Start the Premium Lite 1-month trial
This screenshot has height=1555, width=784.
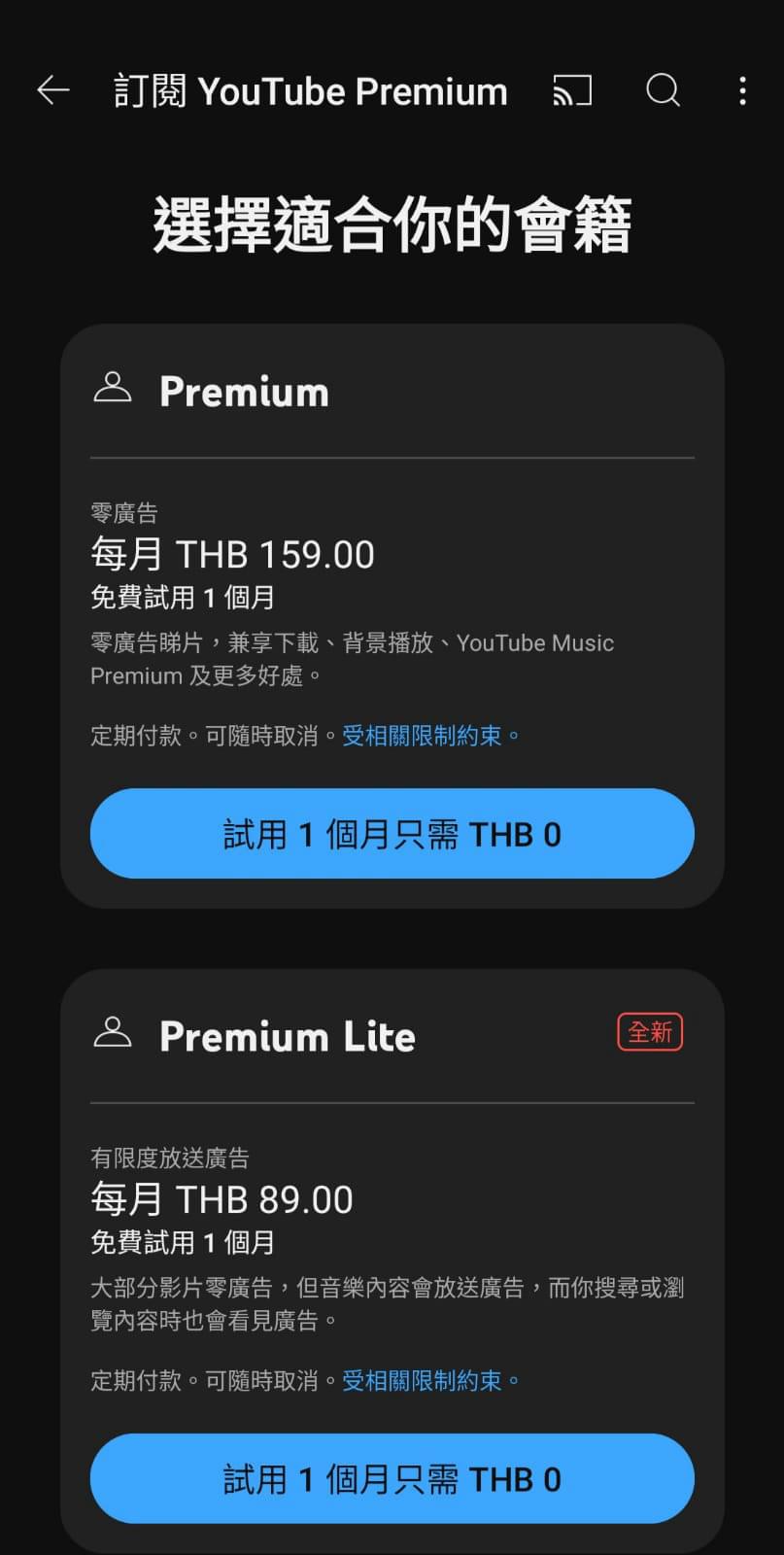(x=392, y=1478)
